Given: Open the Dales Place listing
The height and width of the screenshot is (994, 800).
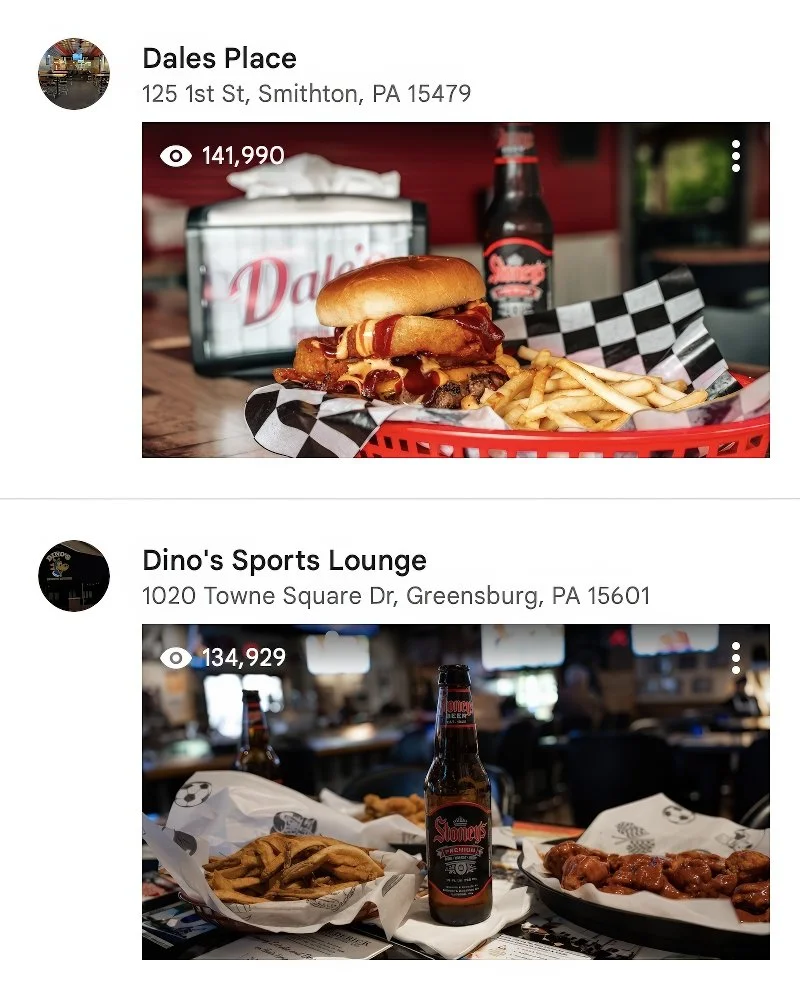Looking at the screenshot, I should [219, 58].
